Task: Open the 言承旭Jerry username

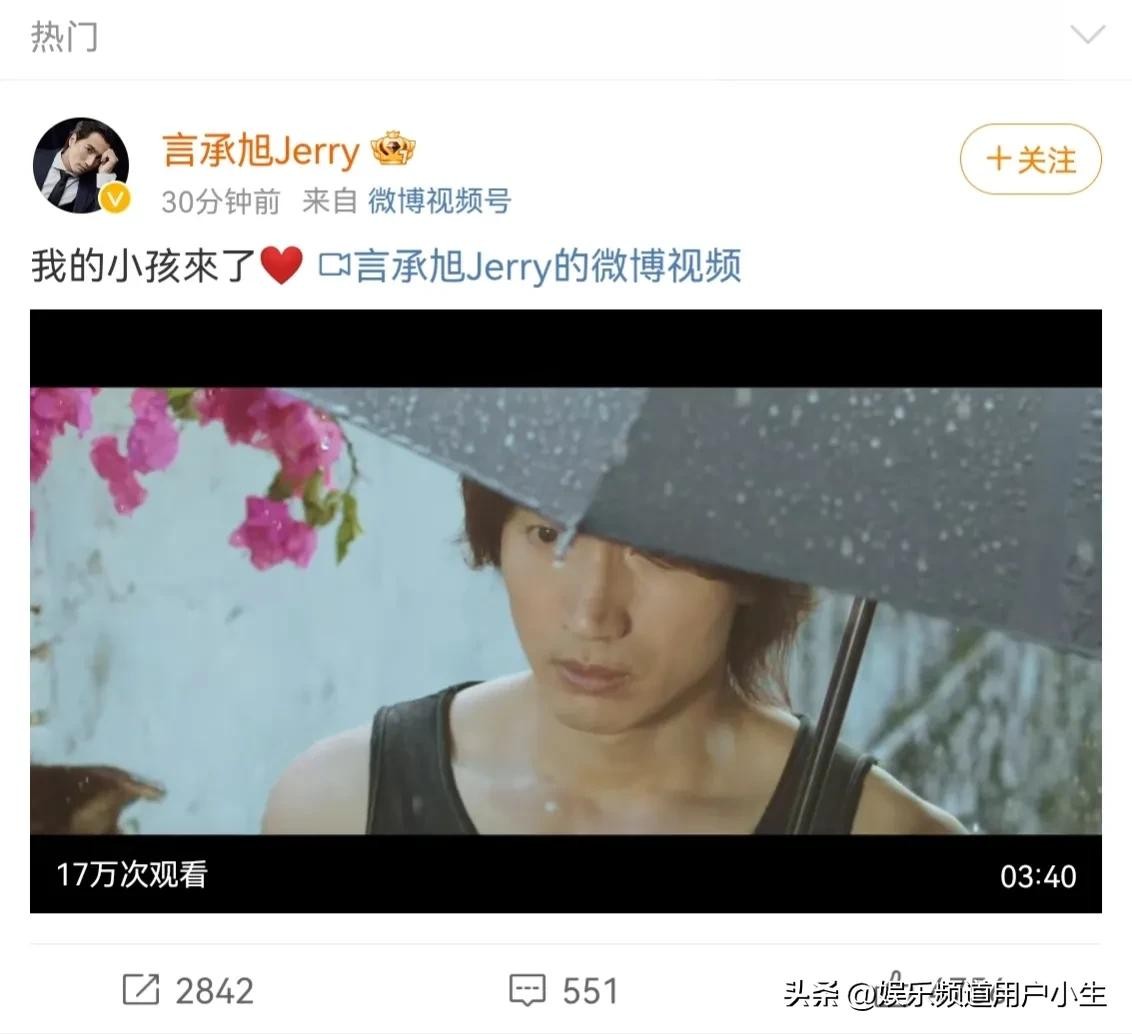Action: [260, 152]
